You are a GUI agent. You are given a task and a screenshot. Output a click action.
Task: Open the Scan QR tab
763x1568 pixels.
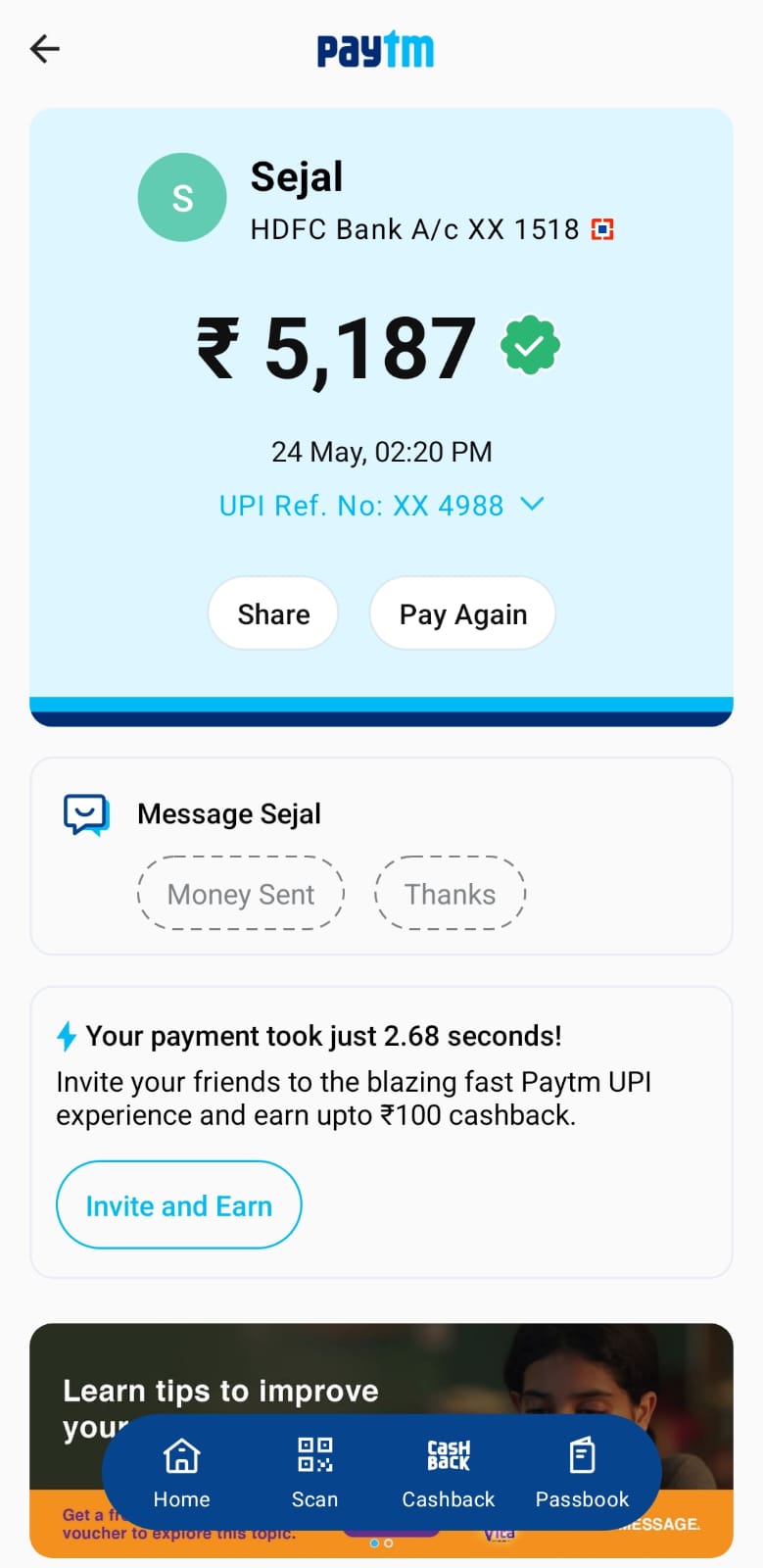tap(314, 1472)
